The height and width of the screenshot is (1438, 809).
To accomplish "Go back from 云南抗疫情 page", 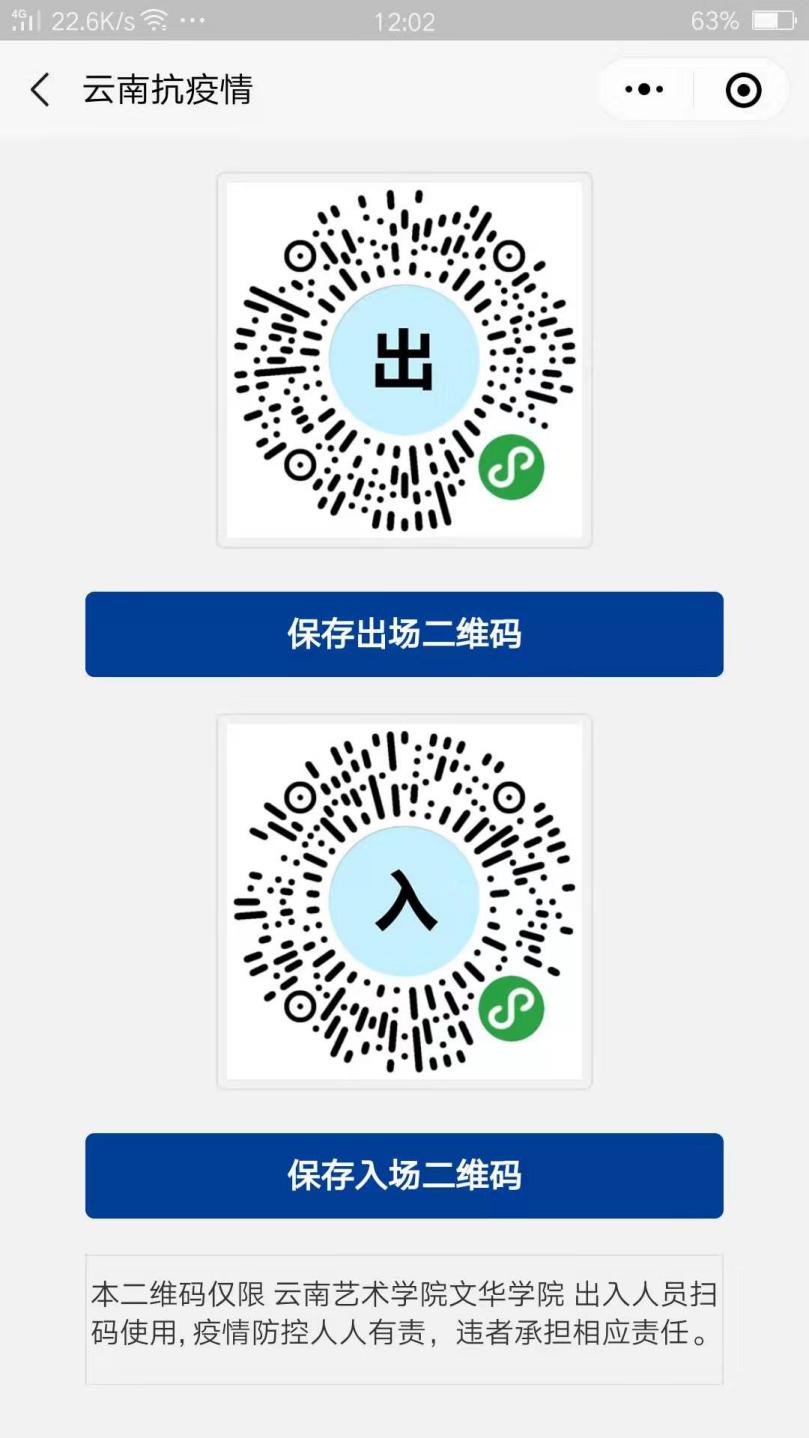I will click(x=40, y=90).
